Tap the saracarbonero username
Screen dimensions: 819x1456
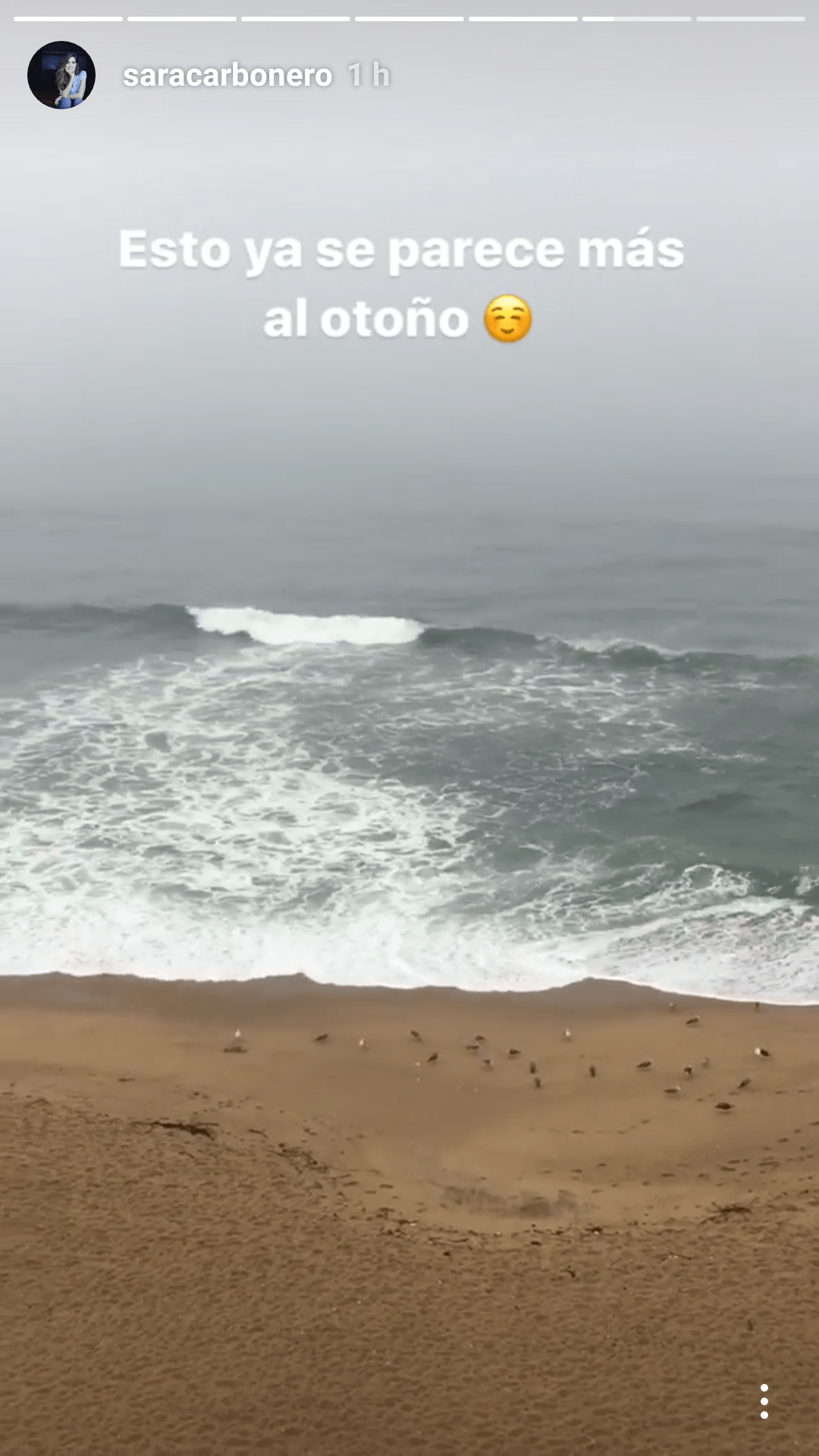(227, 75)
